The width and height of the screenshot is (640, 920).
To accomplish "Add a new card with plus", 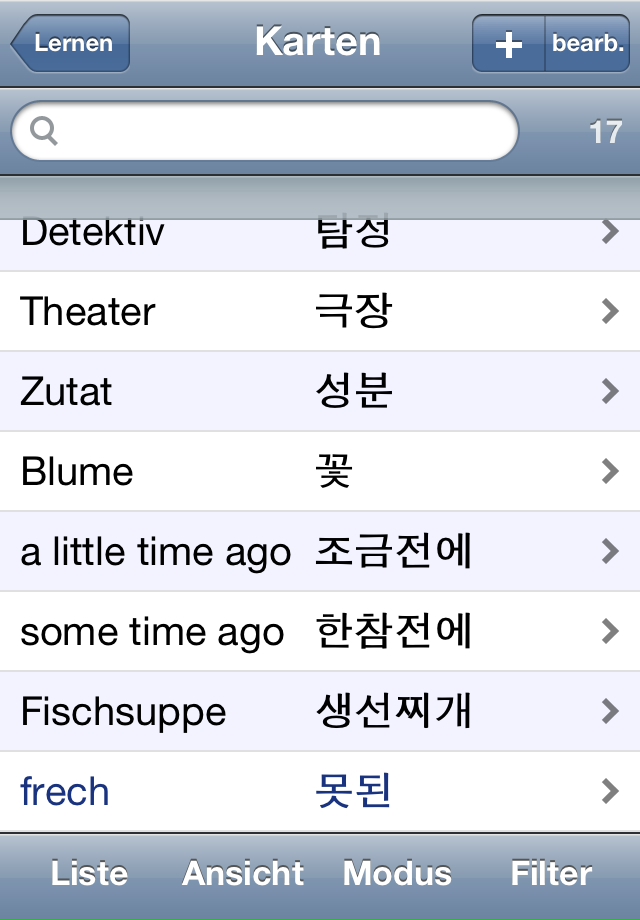I will [509, 44].
